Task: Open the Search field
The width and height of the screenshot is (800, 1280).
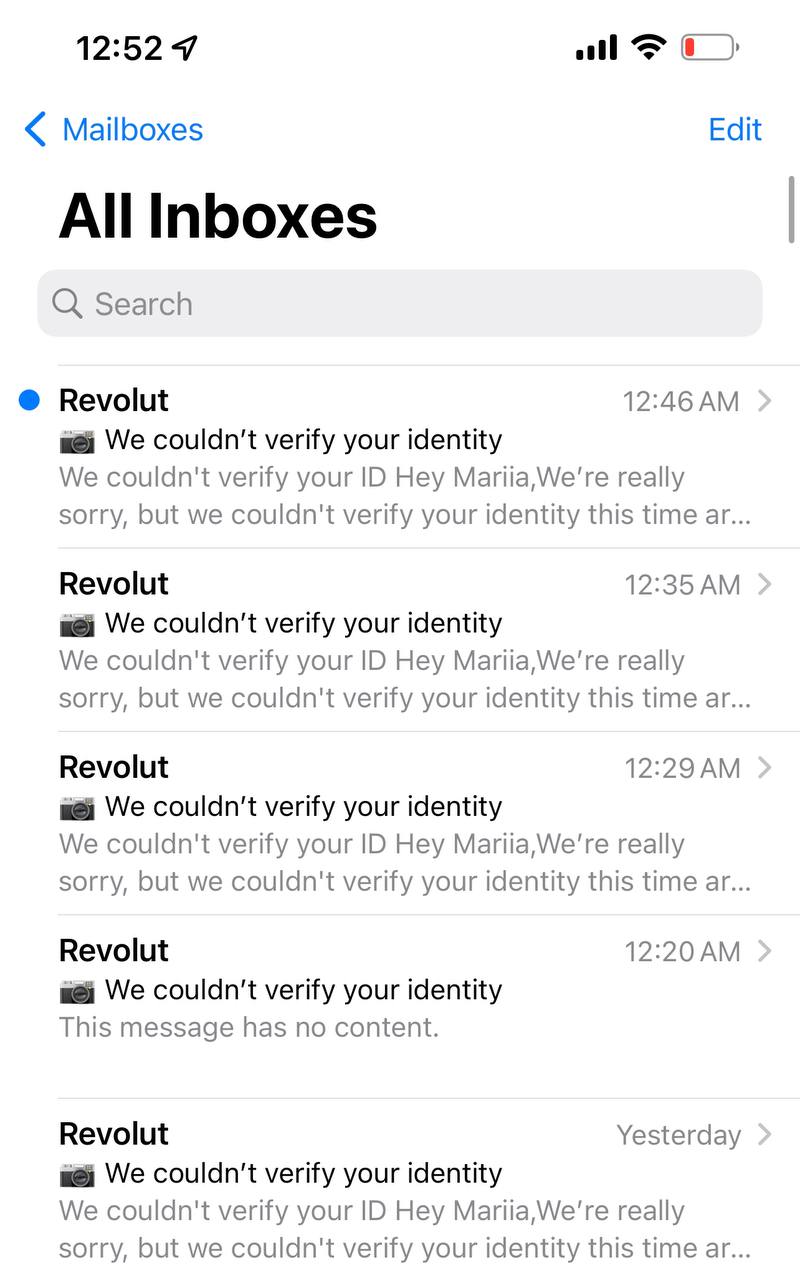Action: pyautogui.click(x=400, y=303)
